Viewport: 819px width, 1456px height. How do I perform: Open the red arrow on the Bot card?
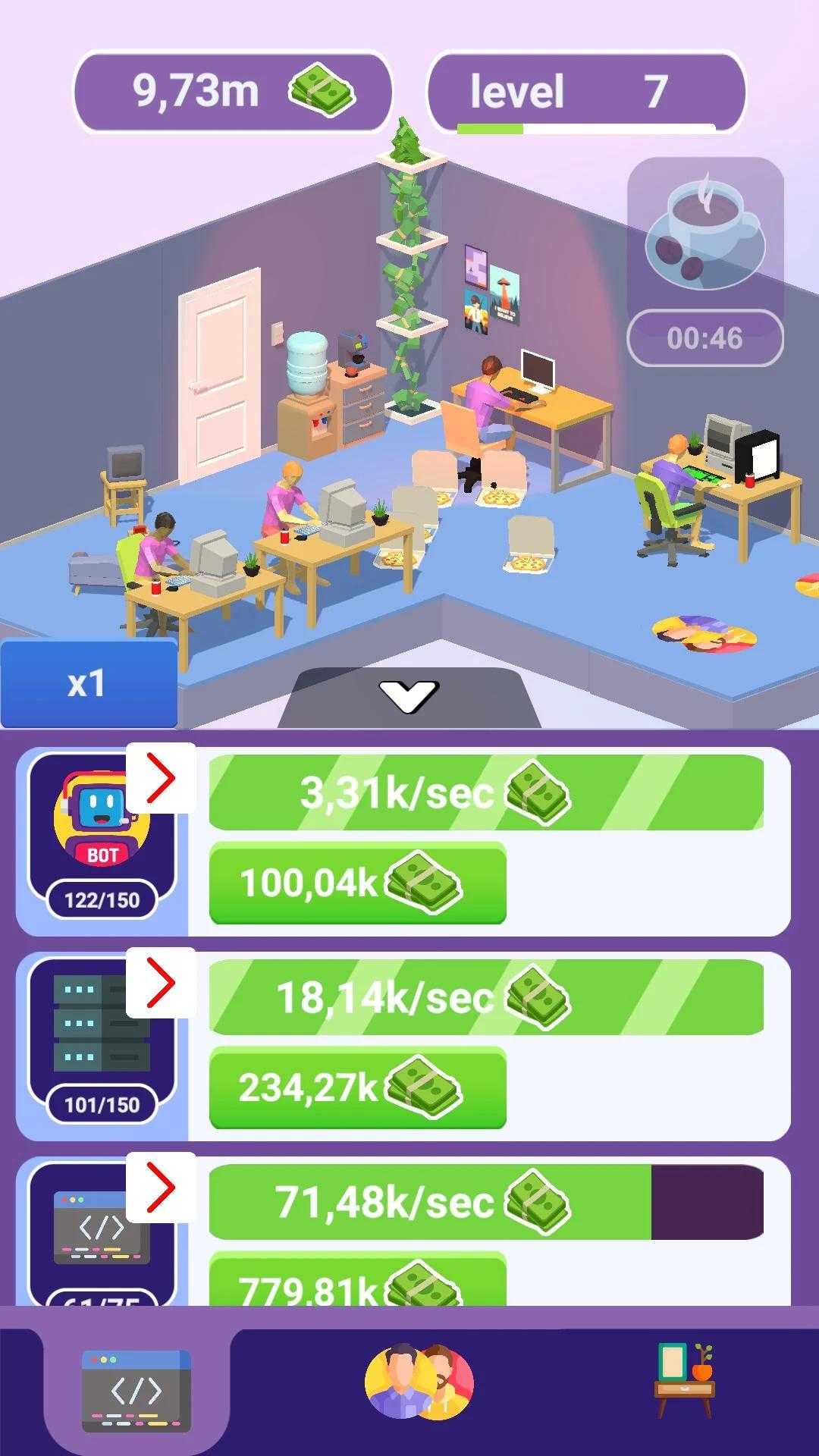pos(161,779)
